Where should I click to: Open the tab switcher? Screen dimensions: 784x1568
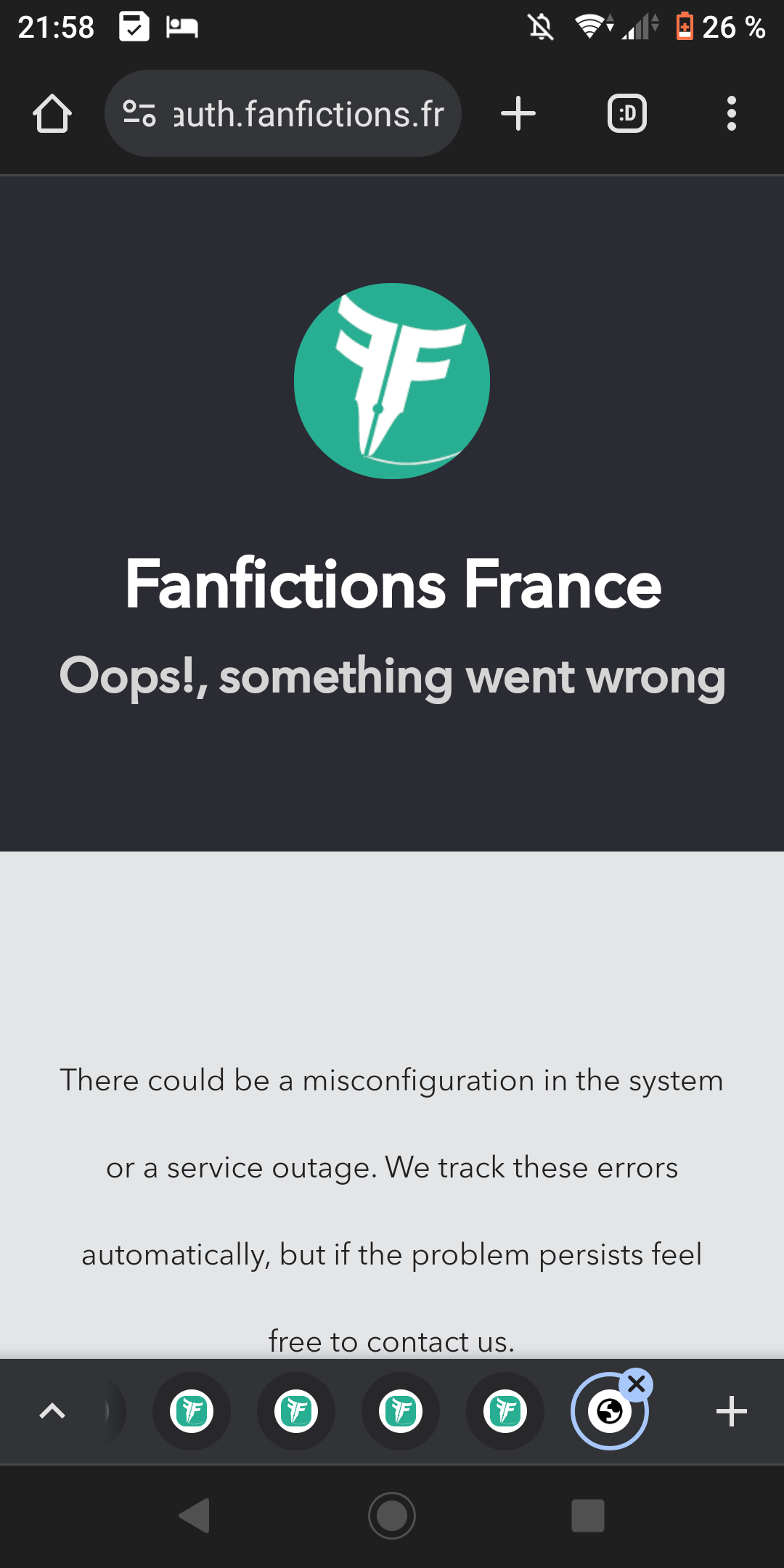point(626,114)
